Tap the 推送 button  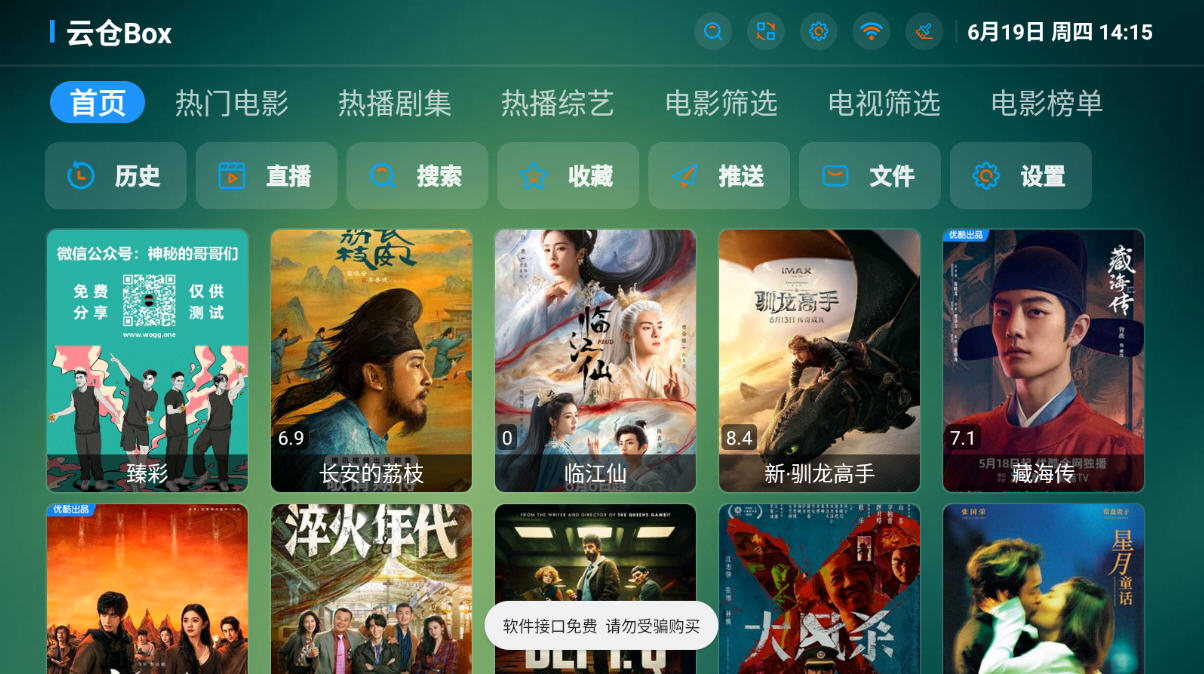[720, 176]
